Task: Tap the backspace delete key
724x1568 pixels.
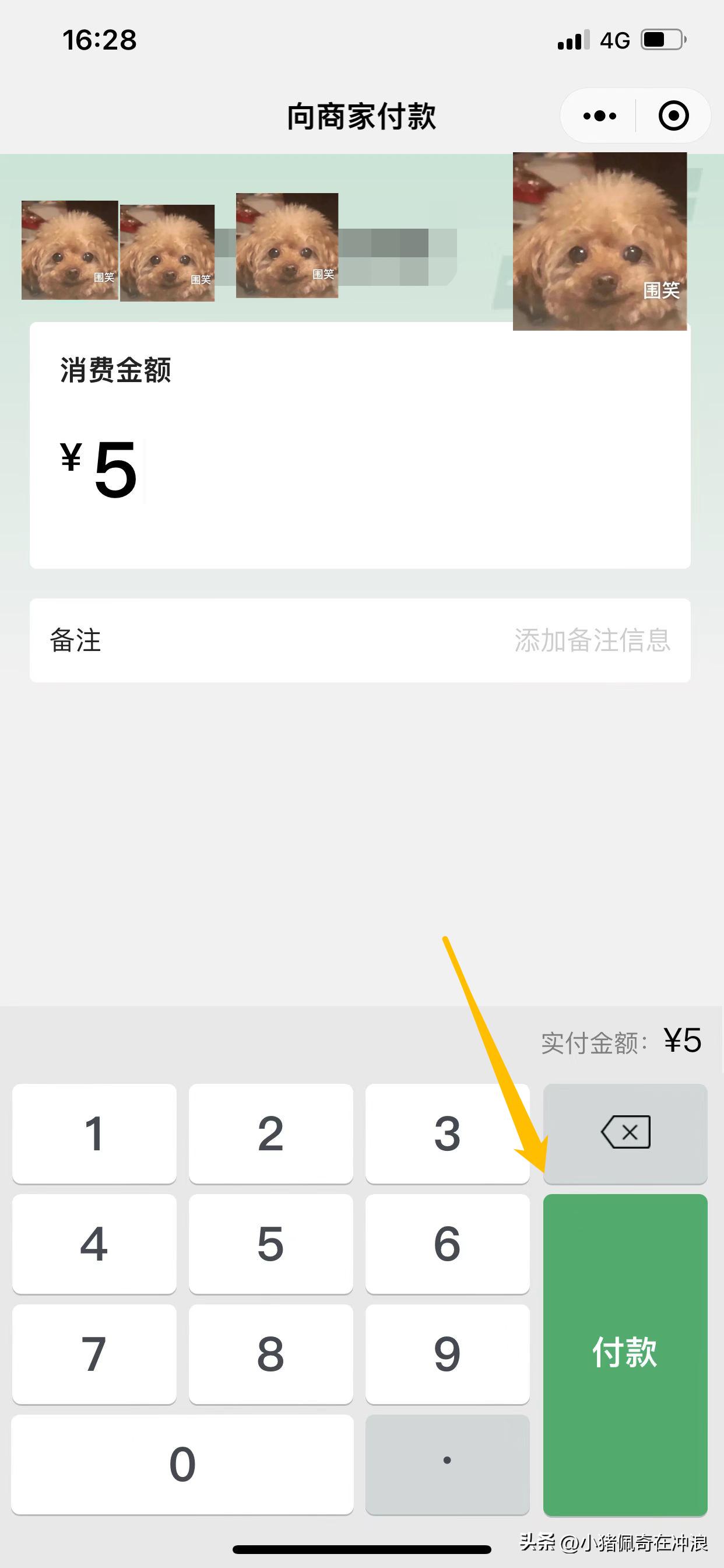Action: coord(625,1133)
